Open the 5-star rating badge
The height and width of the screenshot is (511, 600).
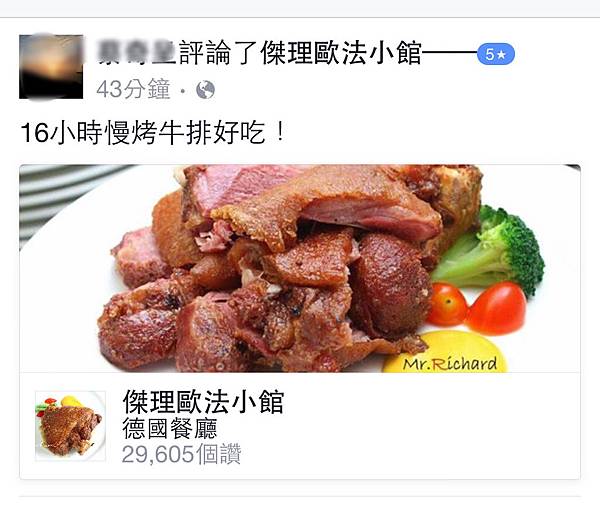(496, 54)
